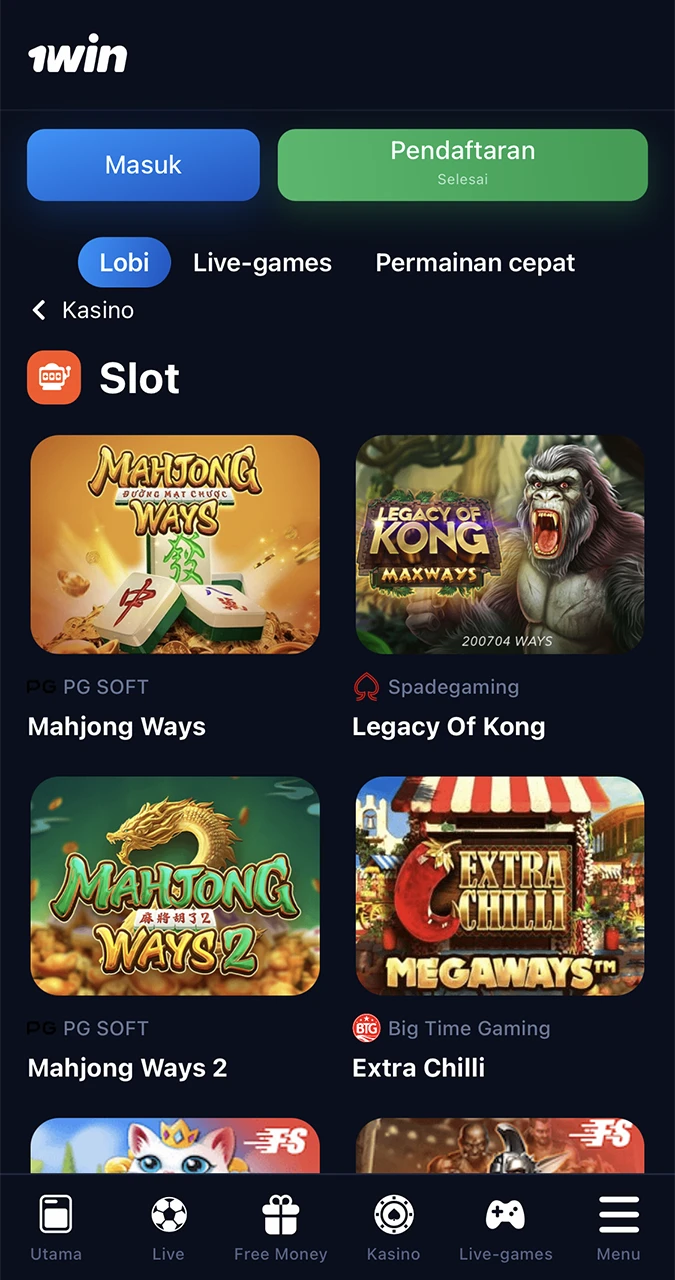The image size is (675, 1280).
Task: Switch to the Permainan cepat tab
Action: pos(475,263)
